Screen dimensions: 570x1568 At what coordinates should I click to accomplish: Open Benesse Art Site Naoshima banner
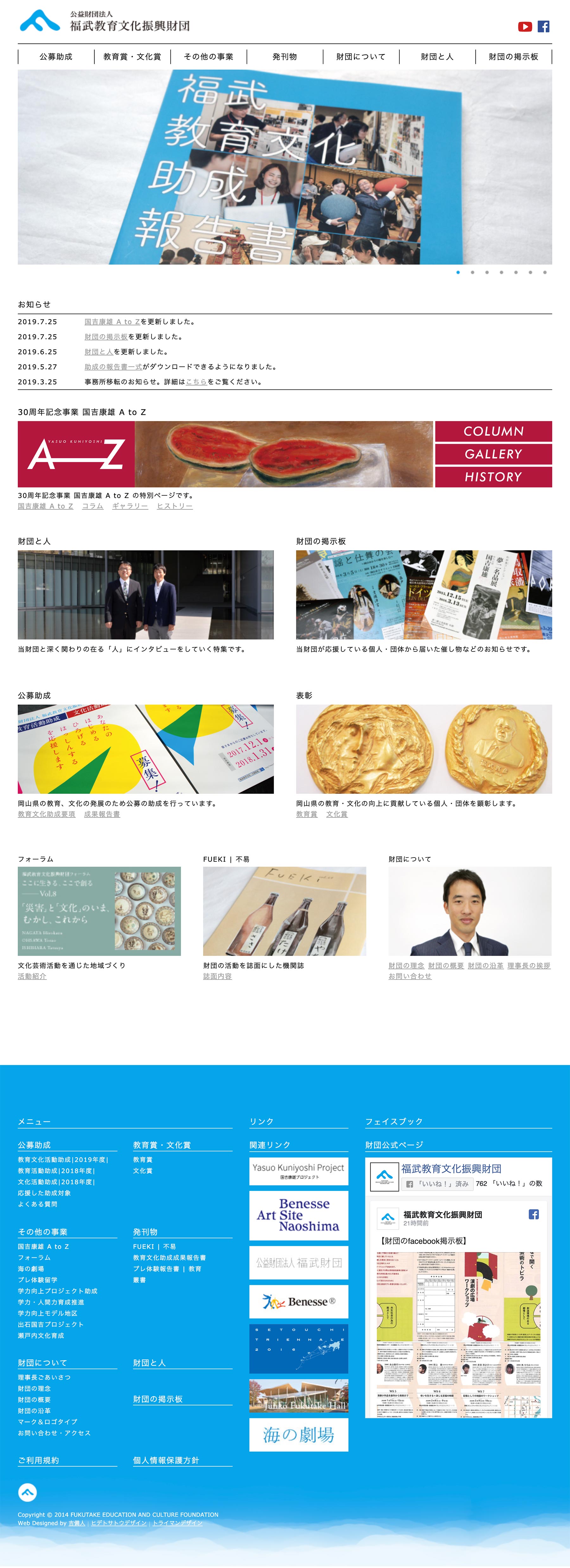(x=299, y=1215)
